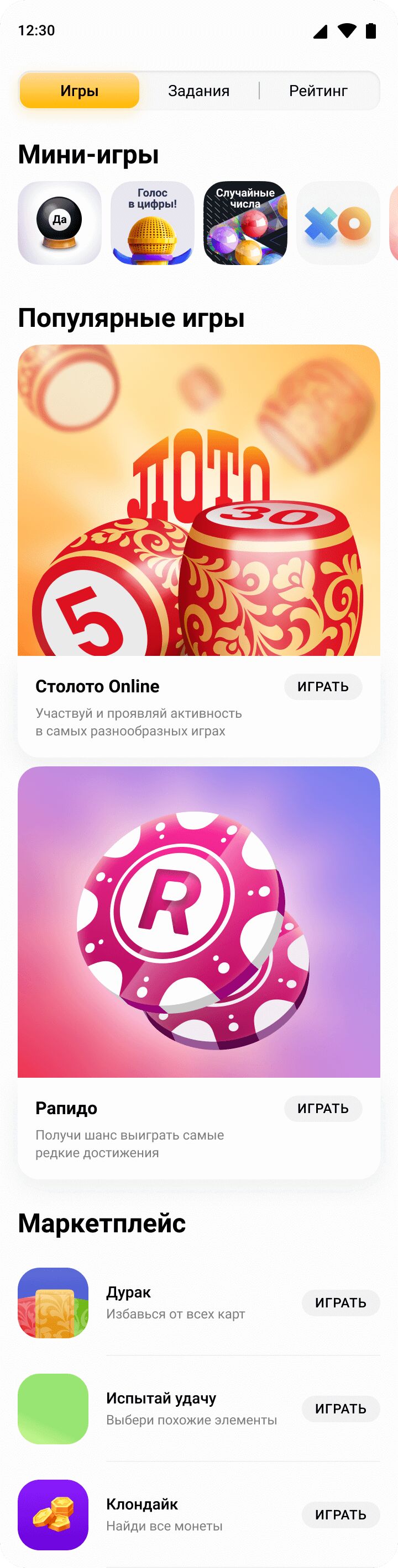Open the Столото Online lotto banner
The width and height of the screenshot is (398, 1568).
pyautogui.click(x=198, y=500)
